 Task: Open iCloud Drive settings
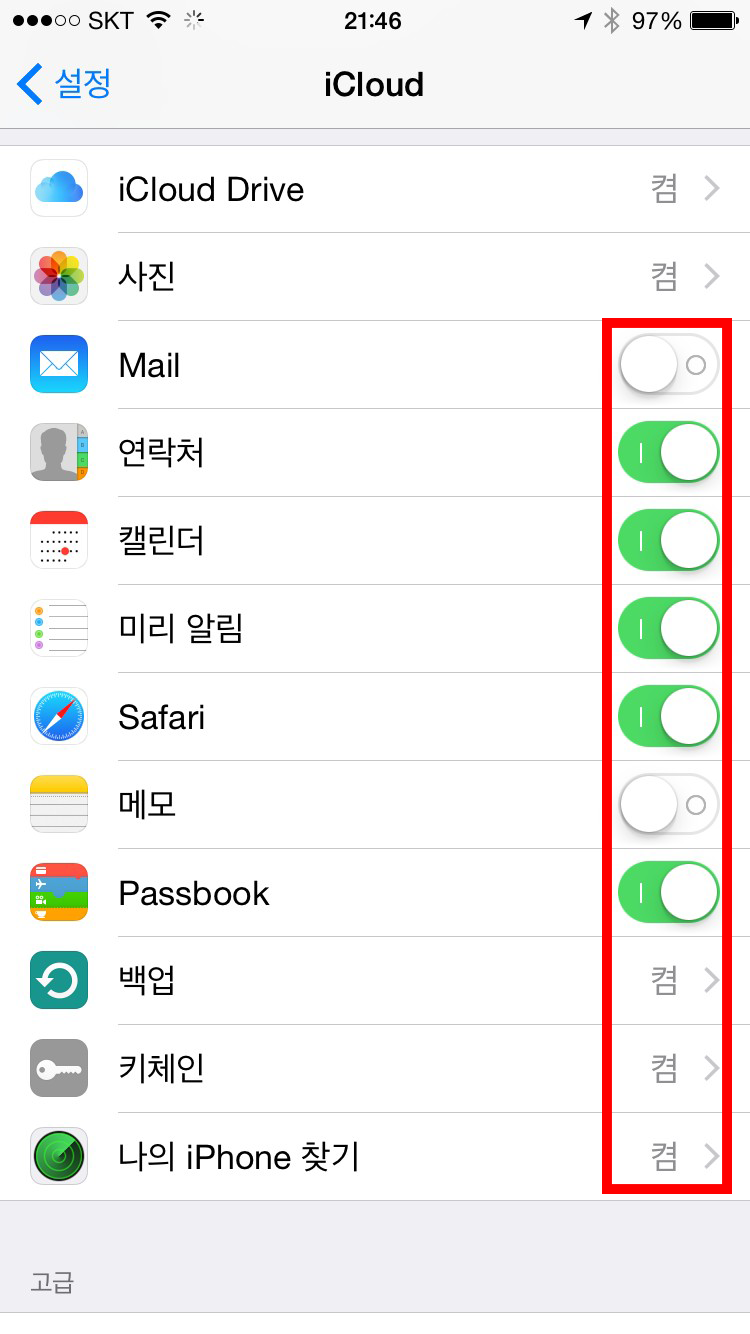point(375,189)
